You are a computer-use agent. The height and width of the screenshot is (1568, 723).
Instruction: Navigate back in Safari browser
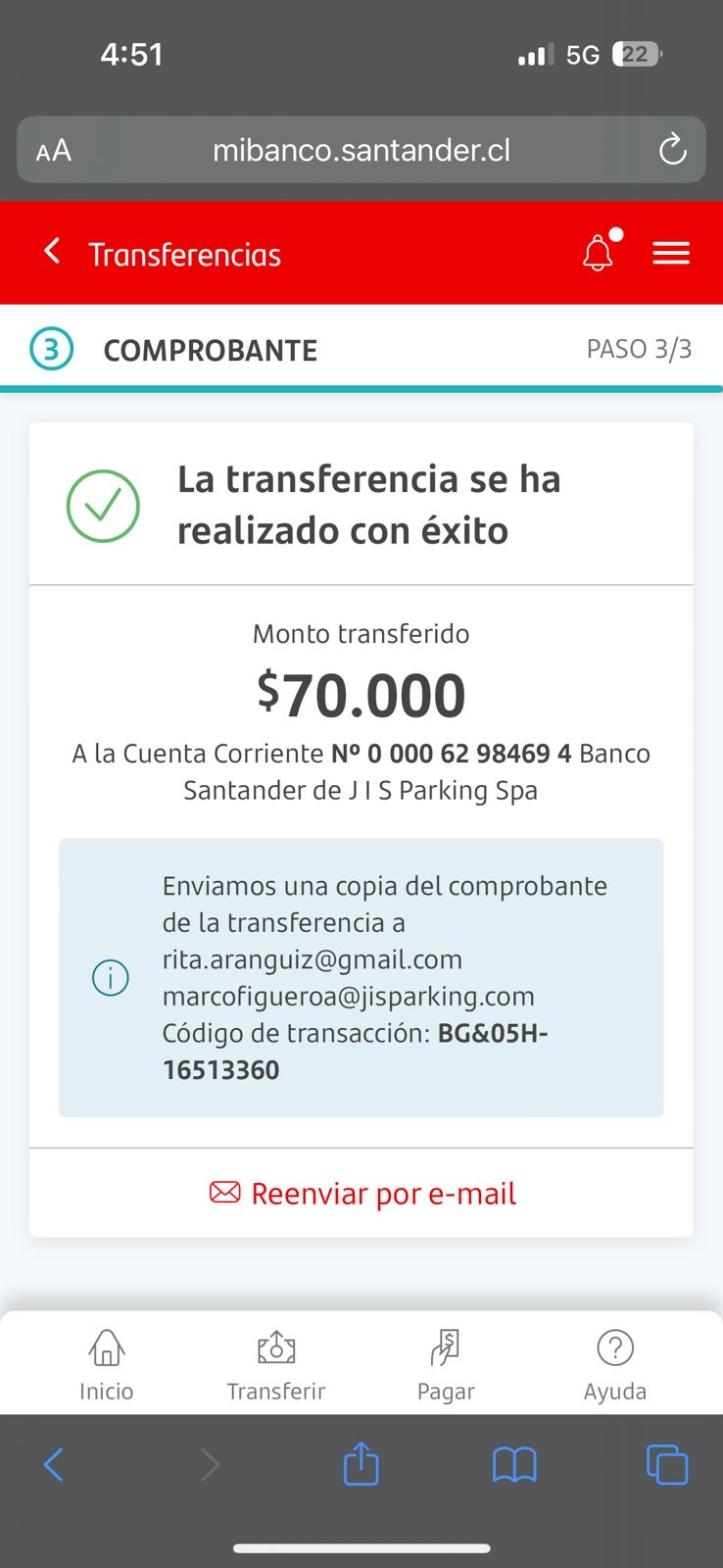pos(54,1465)
